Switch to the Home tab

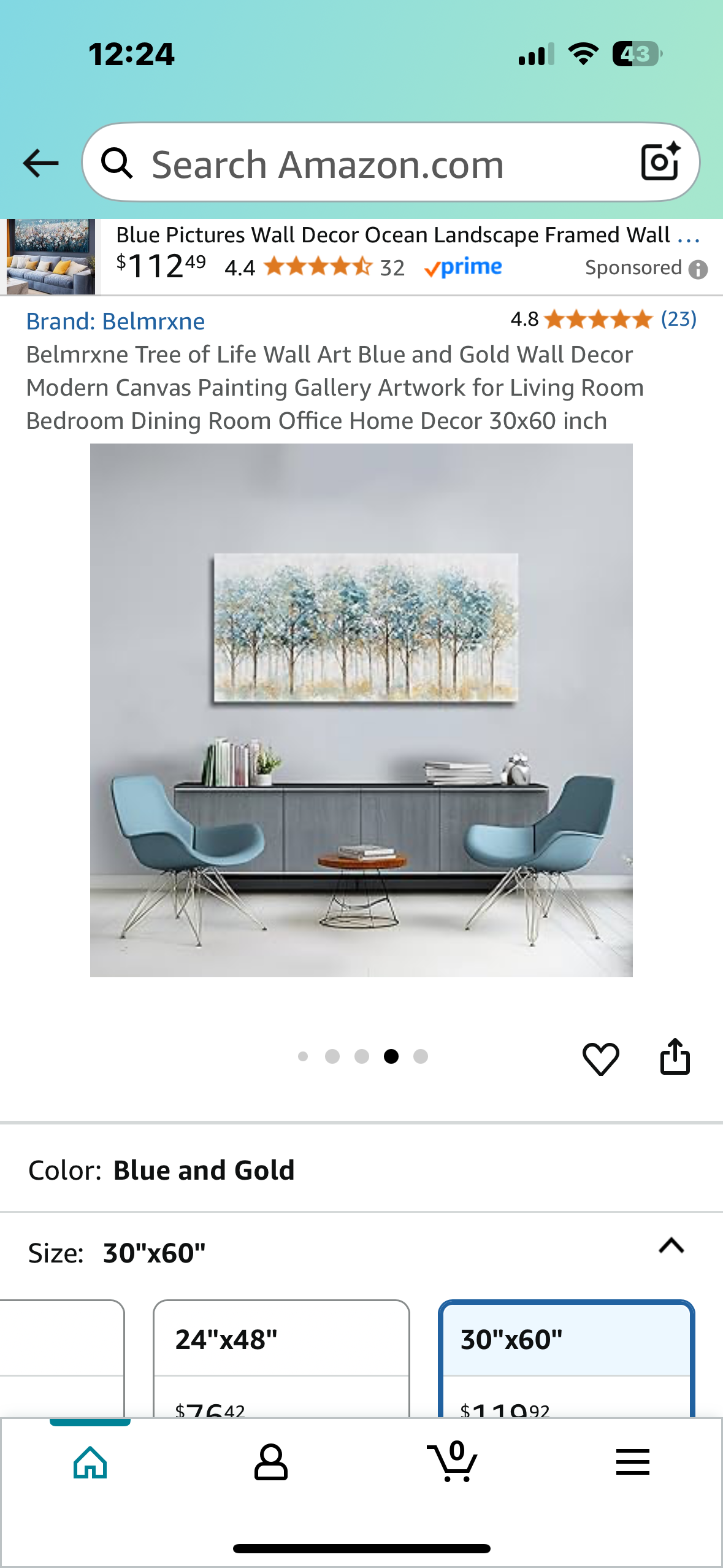pyautogui.click(x=90, y=1462)
